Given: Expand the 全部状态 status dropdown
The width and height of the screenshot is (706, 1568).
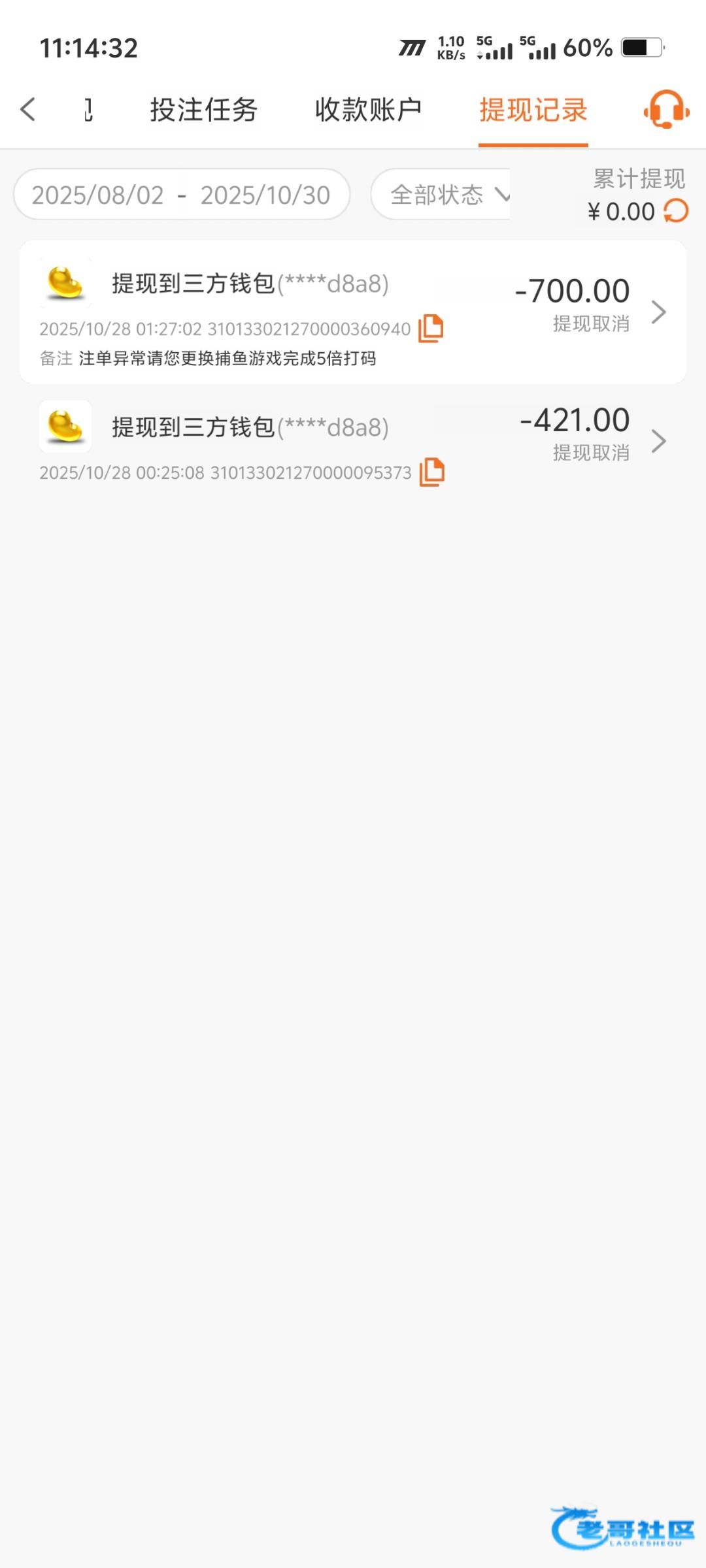Looking at the screenshot, I should click(x=448, y=195).
